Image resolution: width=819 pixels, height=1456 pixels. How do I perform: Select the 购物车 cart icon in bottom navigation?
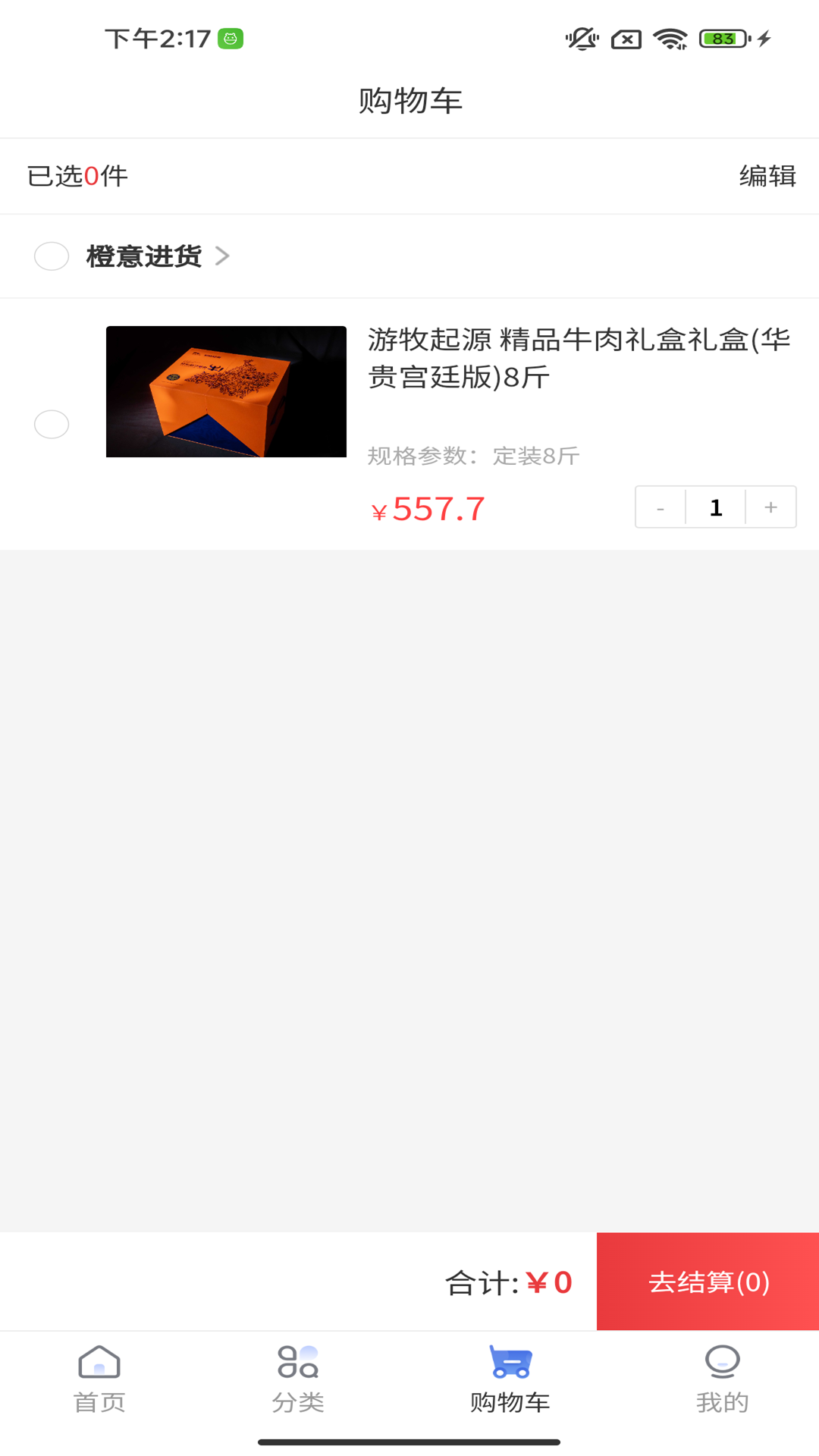tap(510, 1361)
